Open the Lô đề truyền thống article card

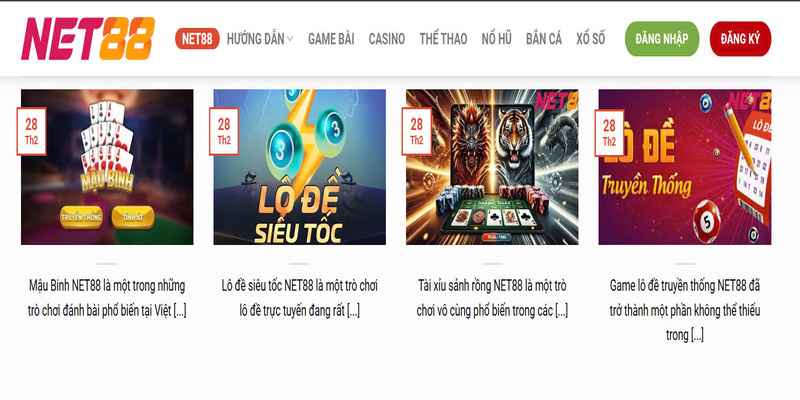coord(684,167)
